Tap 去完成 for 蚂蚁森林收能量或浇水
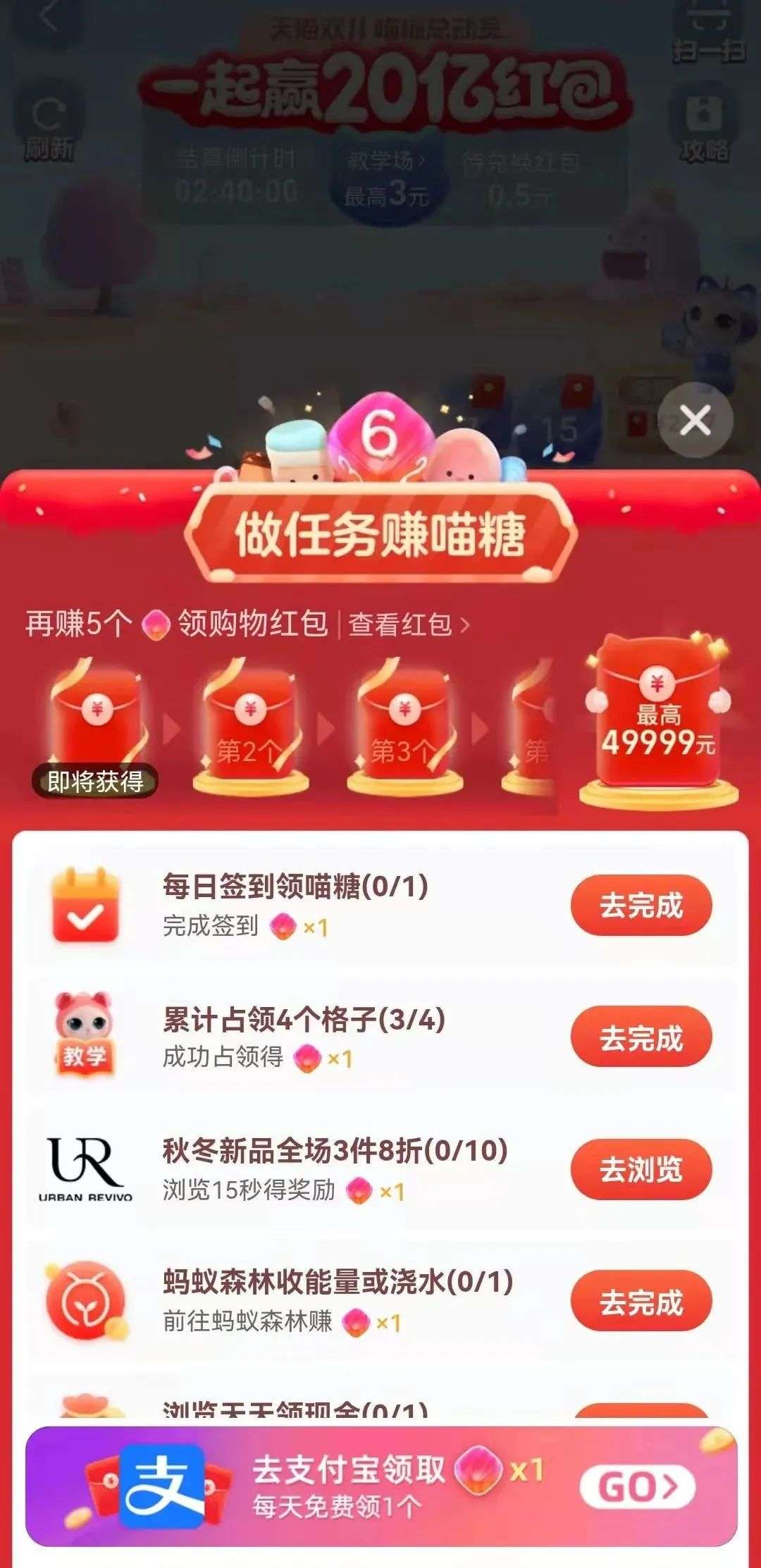 (641, 1302)
